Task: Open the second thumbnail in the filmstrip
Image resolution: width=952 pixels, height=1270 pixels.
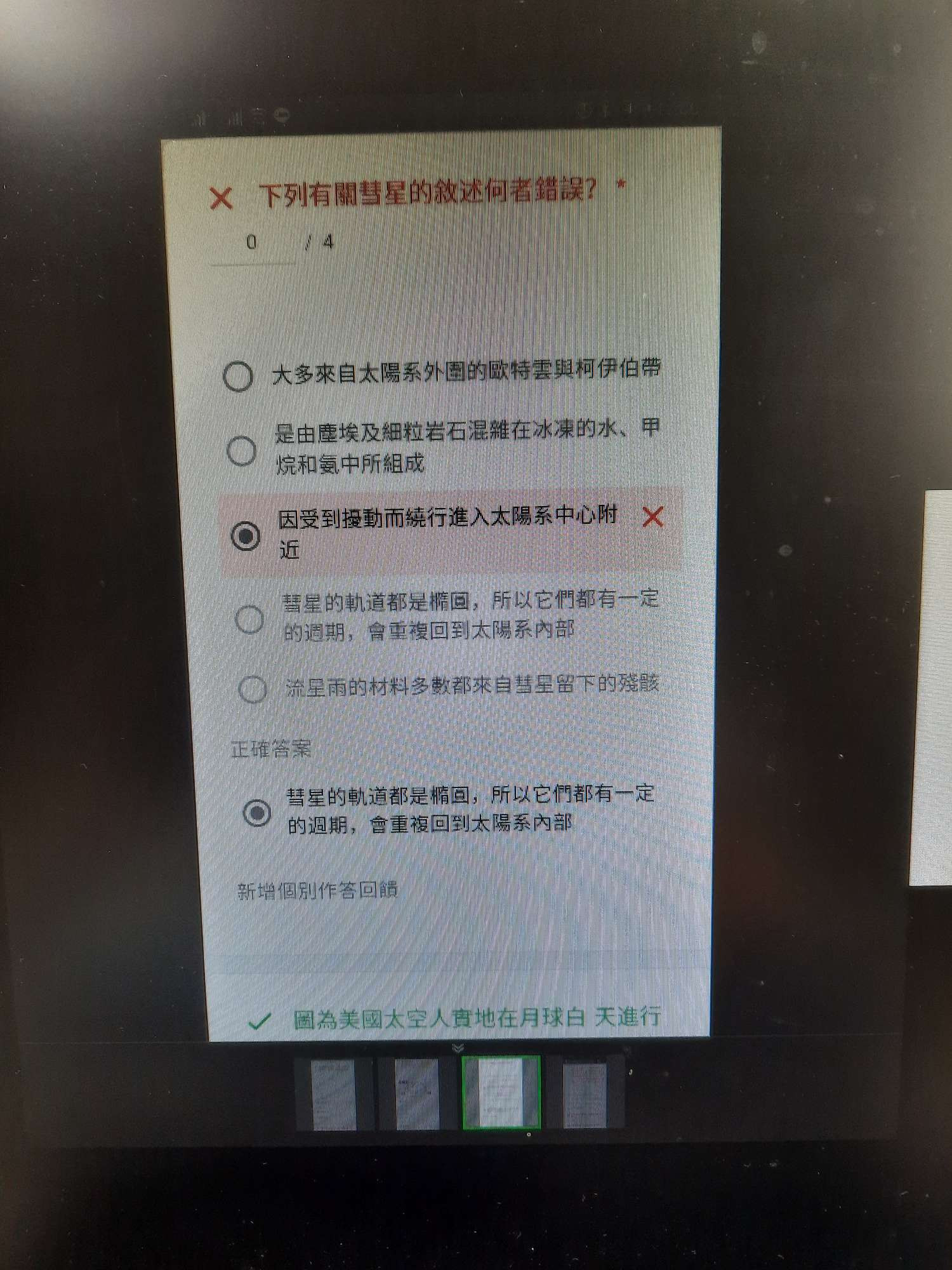Action: [417, 1093]
